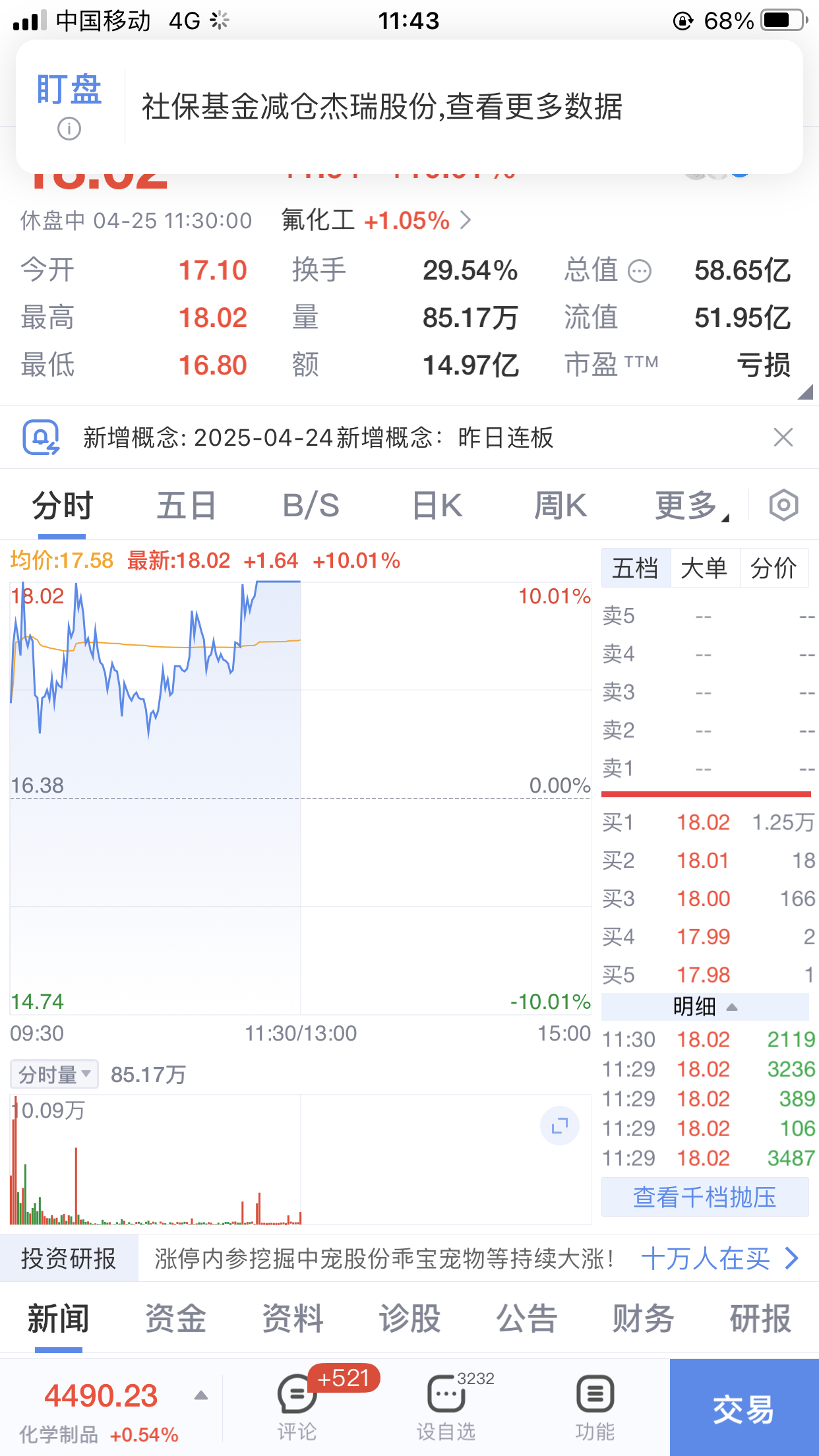Expand the chart to fullscreen
Viewport: 819px width, 1456px height.
point(559,1126)
